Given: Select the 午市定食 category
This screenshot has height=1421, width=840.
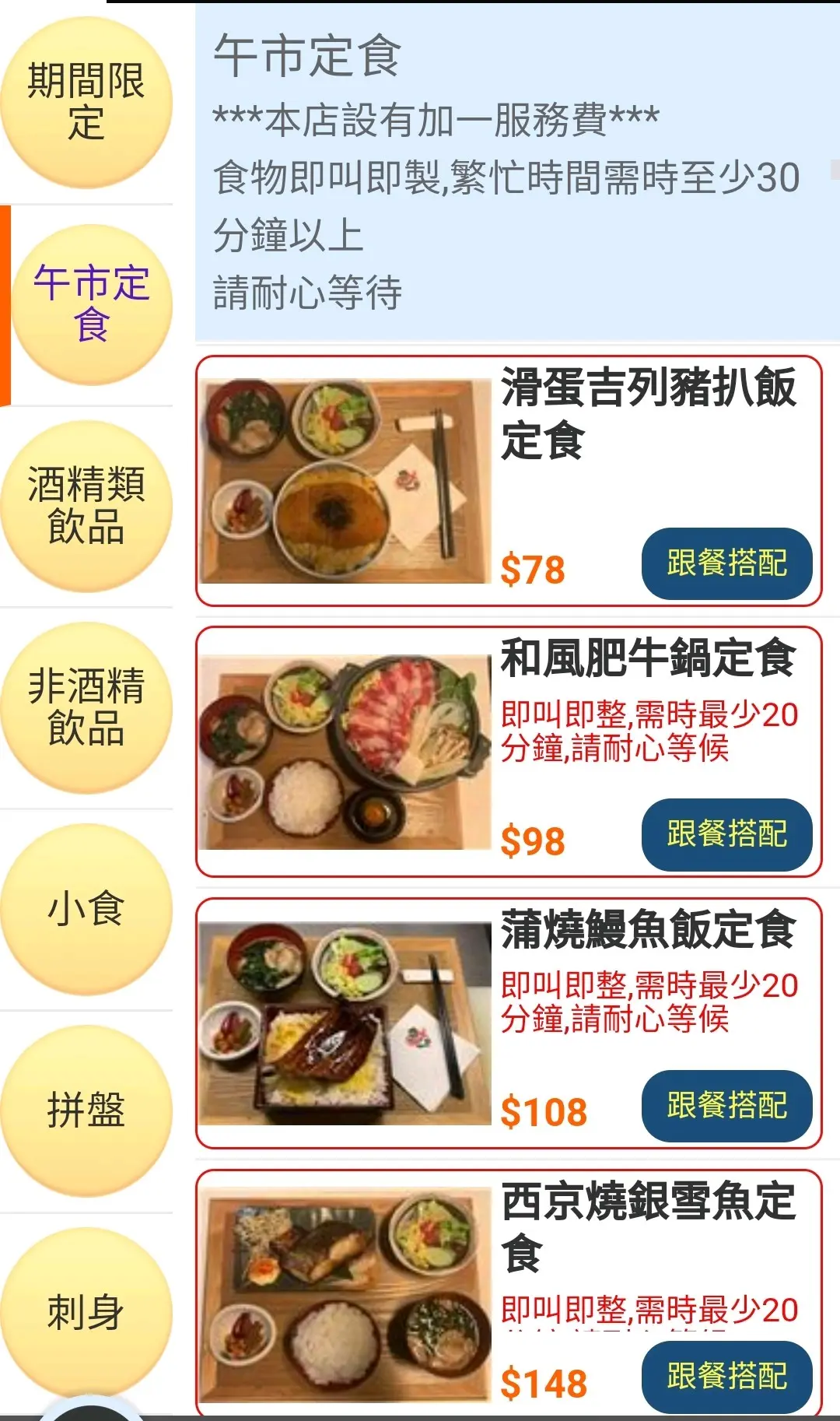Looking at the screenshot, I should pyautogui.click(x=91, y=304).
